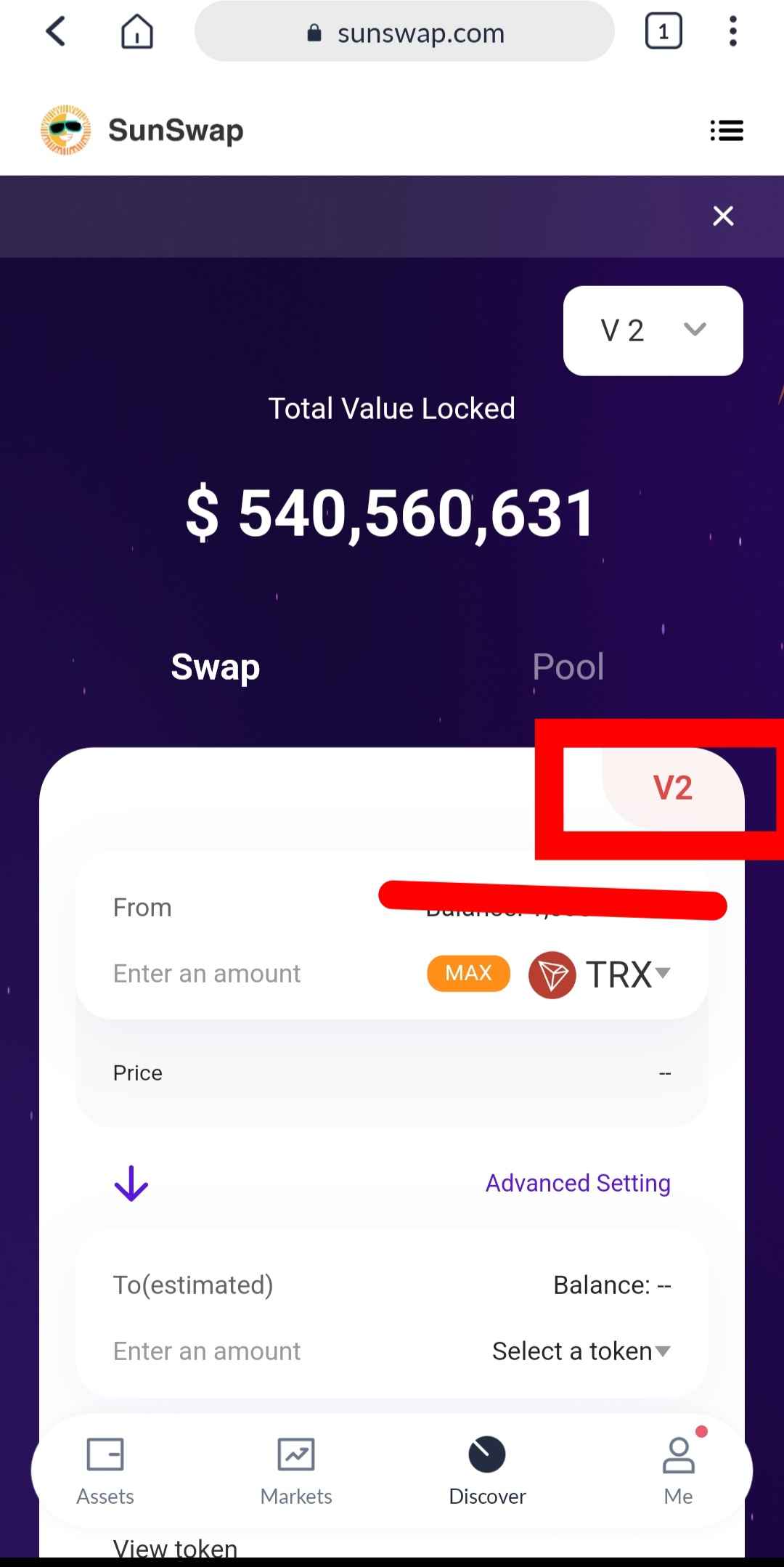Open the browser home page
This screenshot has width=784, height=1567.
pyautogui.click(x=137, y=32)
